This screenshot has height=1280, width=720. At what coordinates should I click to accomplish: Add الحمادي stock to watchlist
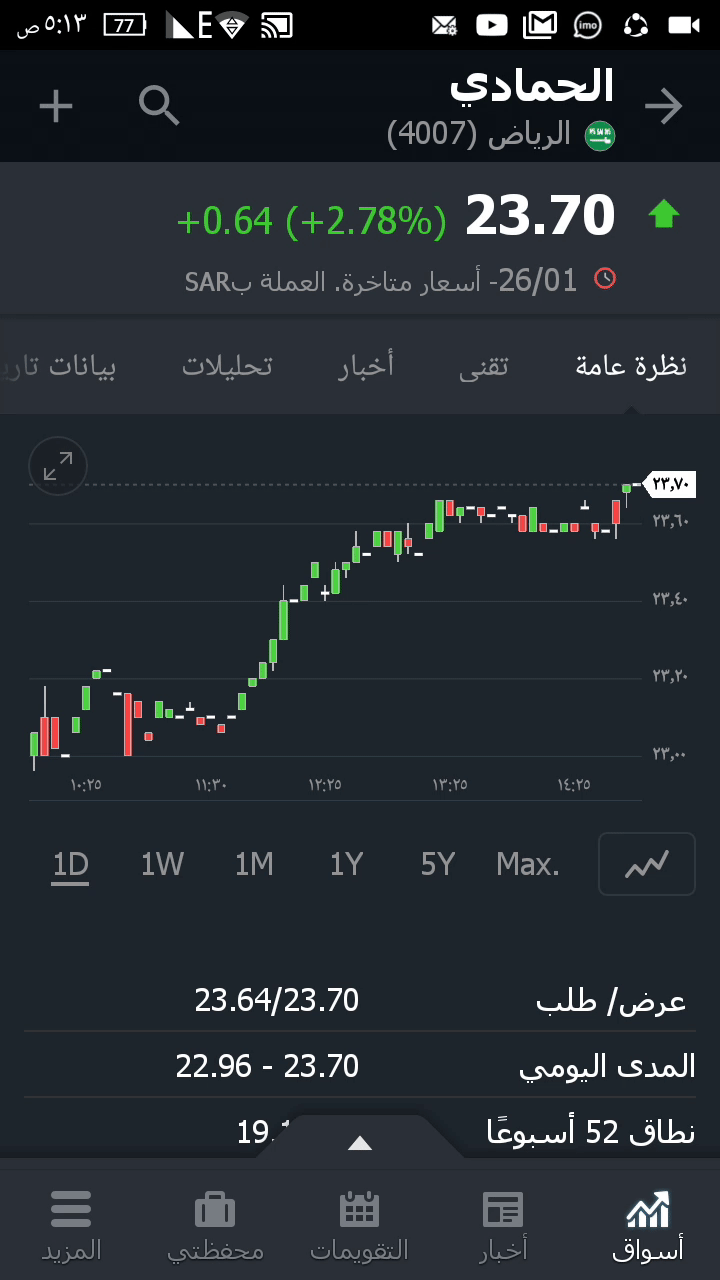pos(56,106)
